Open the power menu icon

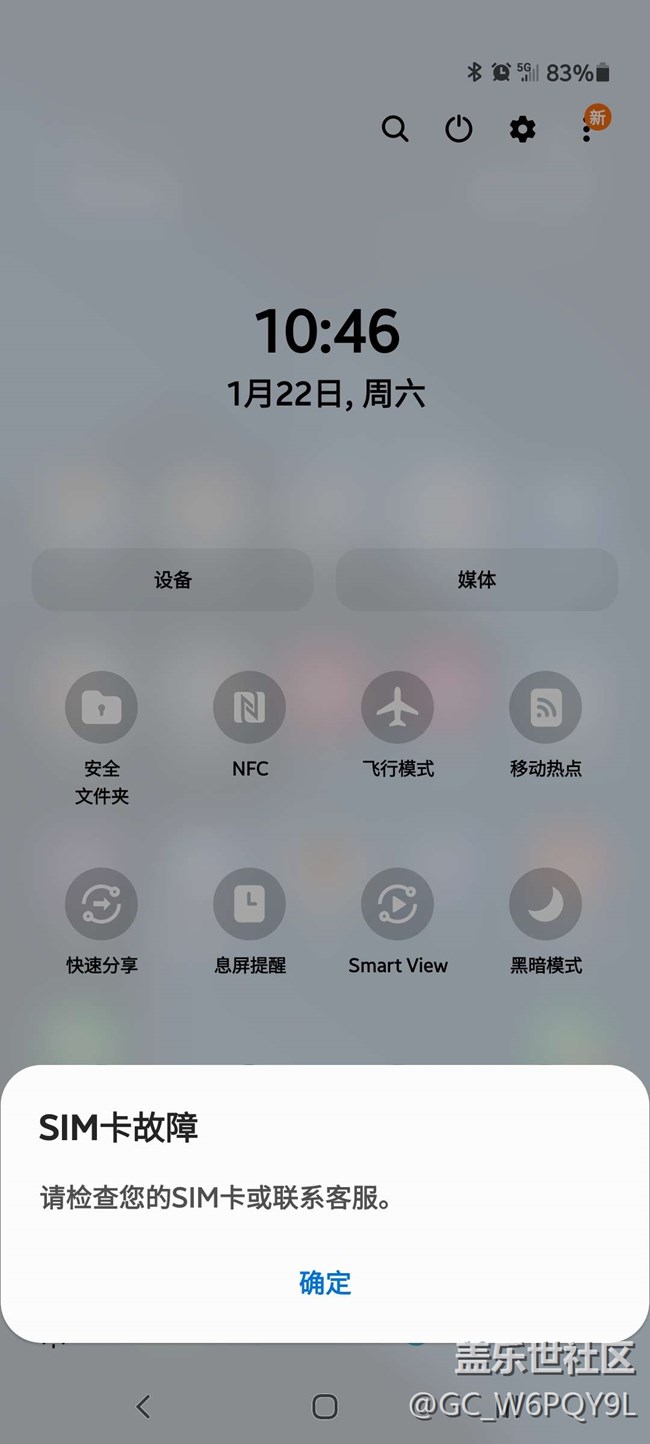coord(459,129)
